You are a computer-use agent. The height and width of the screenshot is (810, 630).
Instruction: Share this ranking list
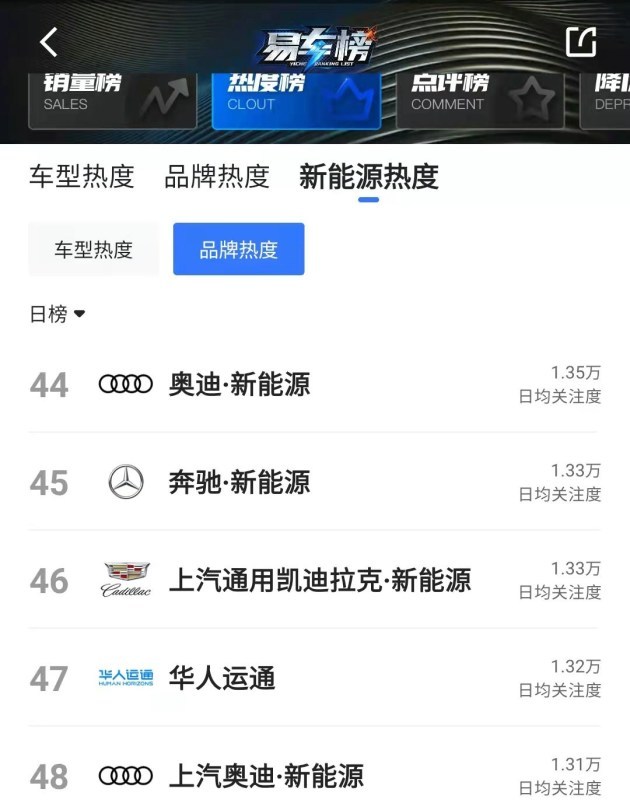pos(581,42)
